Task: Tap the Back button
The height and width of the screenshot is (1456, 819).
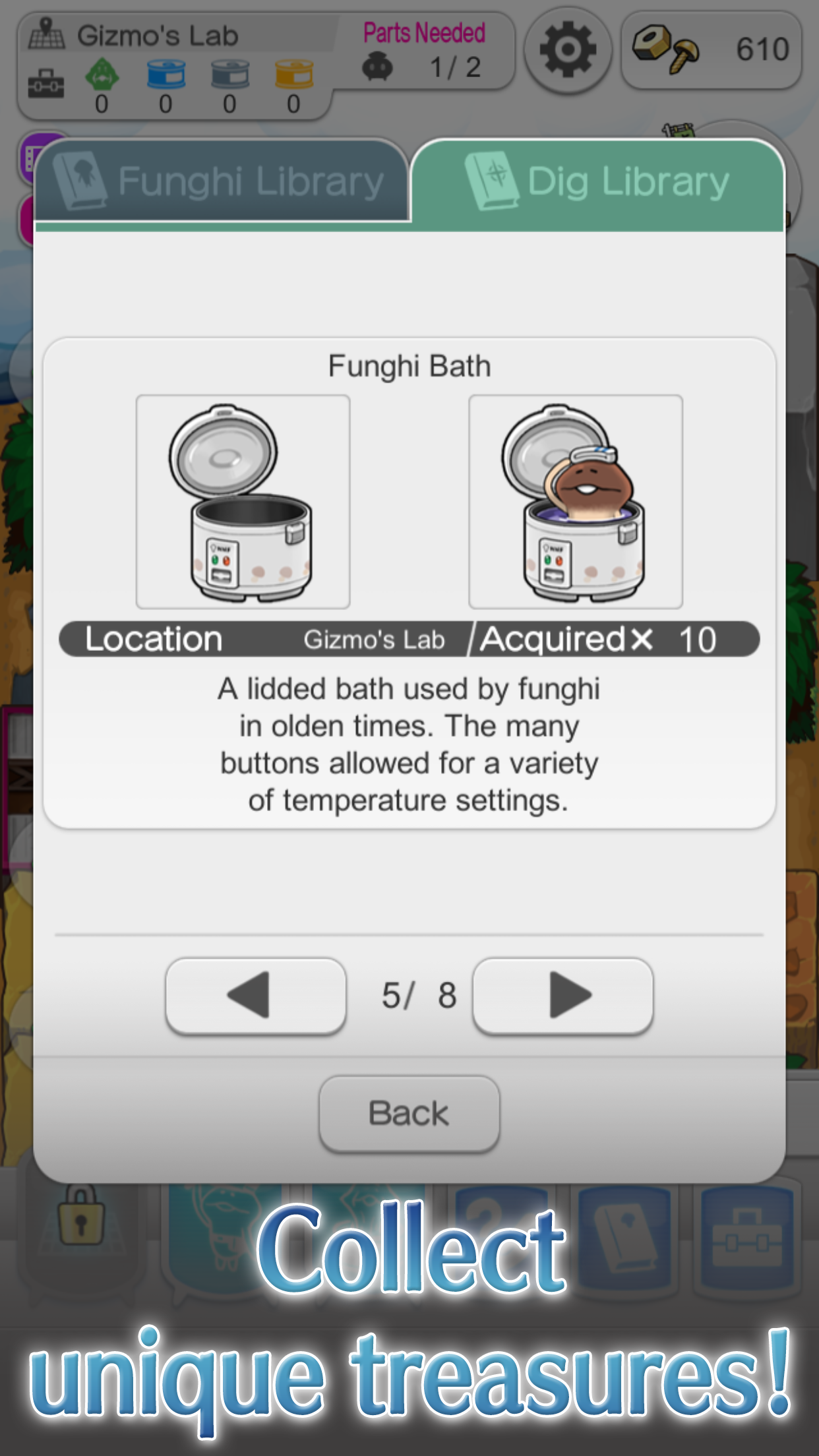Action: click(x=409, y=1114)
